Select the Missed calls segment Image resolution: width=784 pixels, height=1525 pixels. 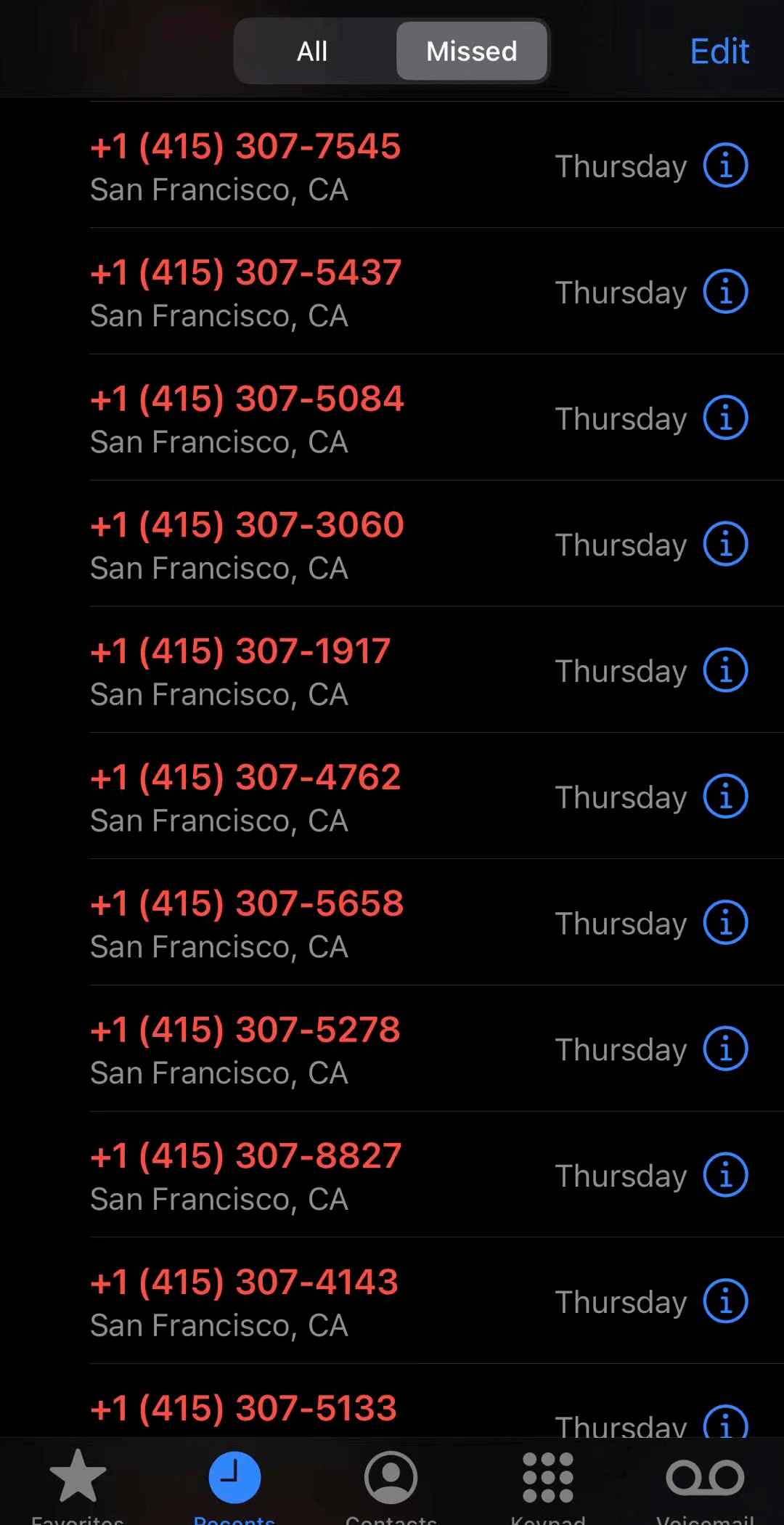pyautogui.click(x=471, y=52)
